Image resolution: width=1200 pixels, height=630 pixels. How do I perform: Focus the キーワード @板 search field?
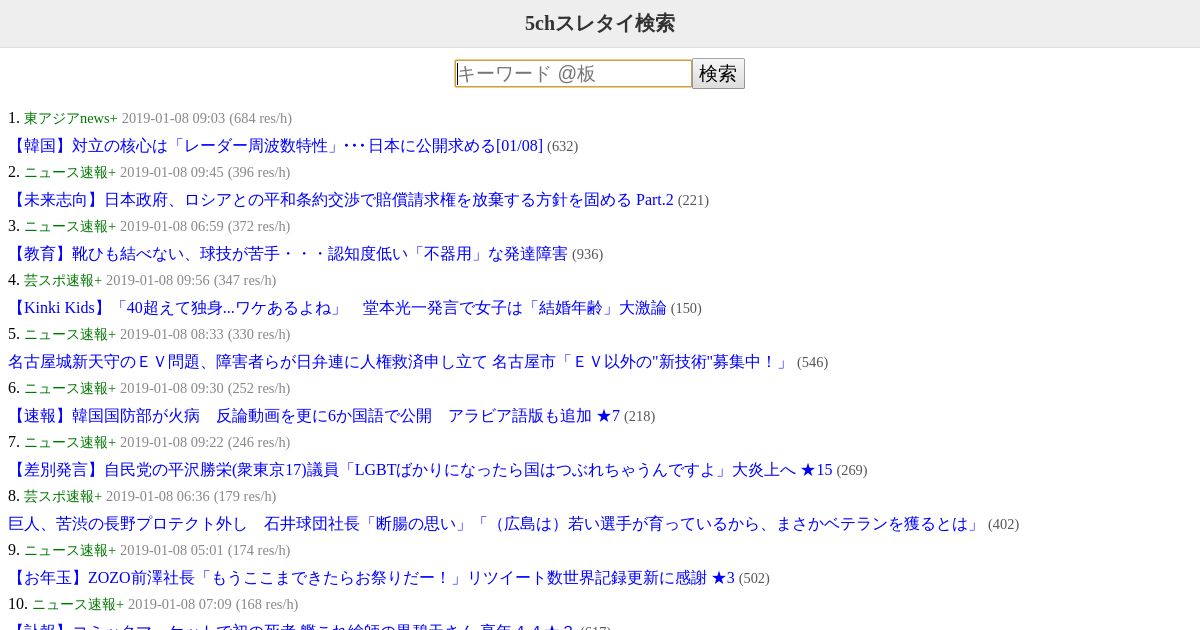click(573, 74)
